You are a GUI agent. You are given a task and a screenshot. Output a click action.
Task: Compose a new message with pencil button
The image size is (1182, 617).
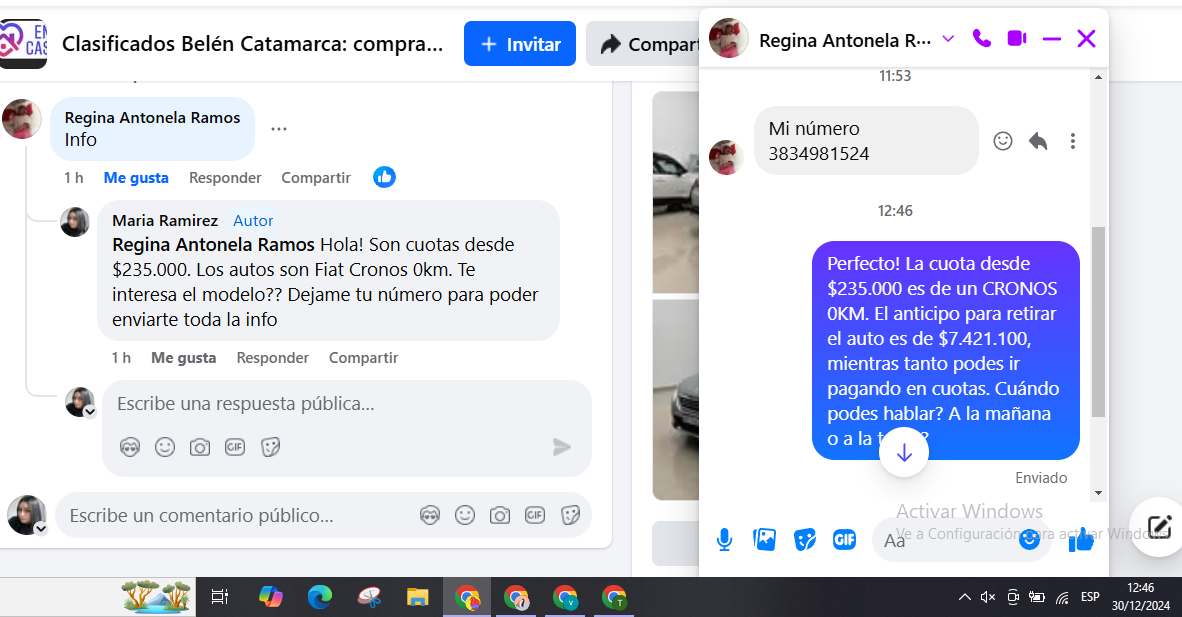[1159, 527]
